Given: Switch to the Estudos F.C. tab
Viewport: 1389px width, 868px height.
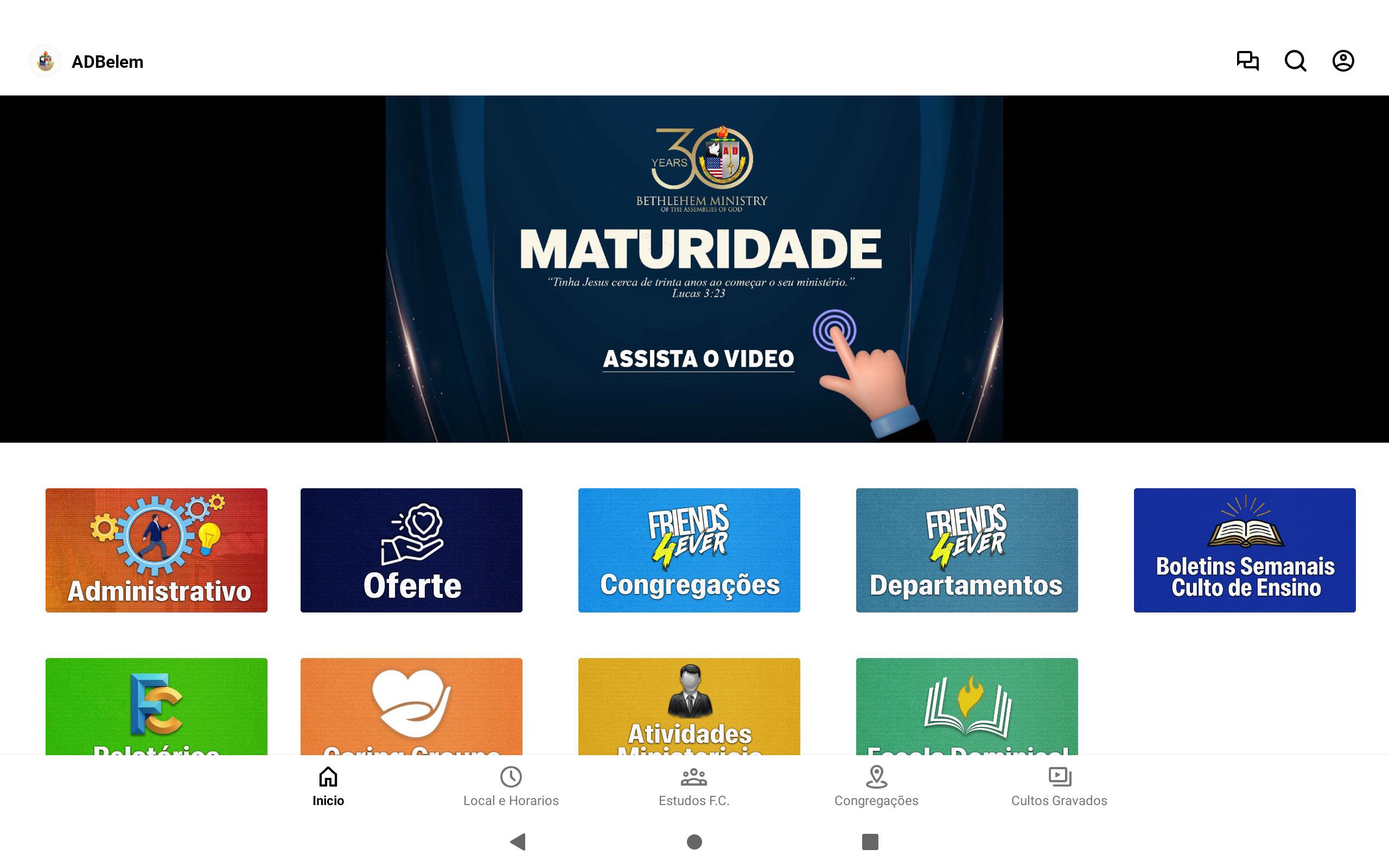Looking at the screenshot, I should tap(693, 787).
